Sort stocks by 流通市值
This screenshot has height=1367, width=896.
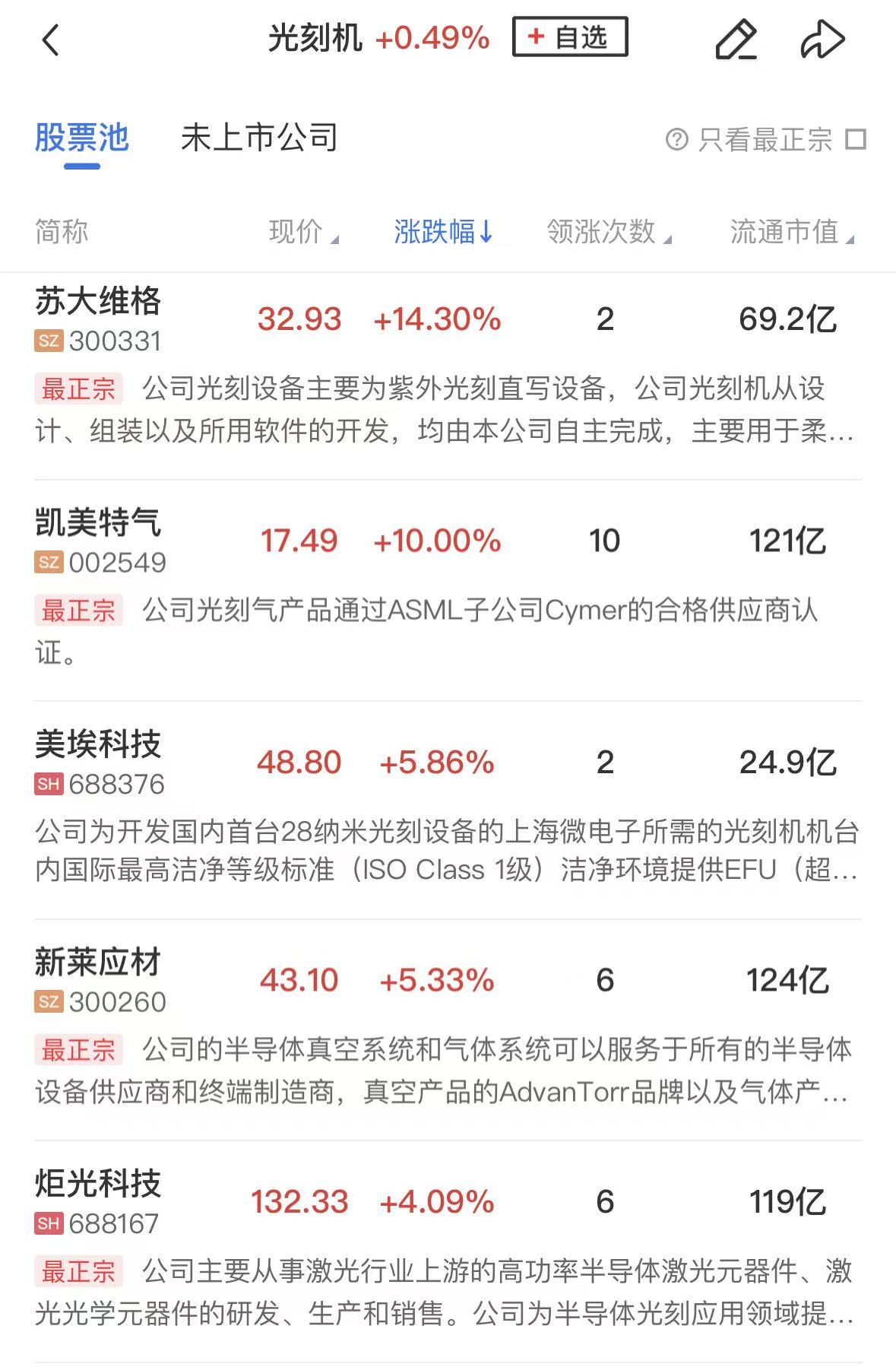(x=791, y=232)
